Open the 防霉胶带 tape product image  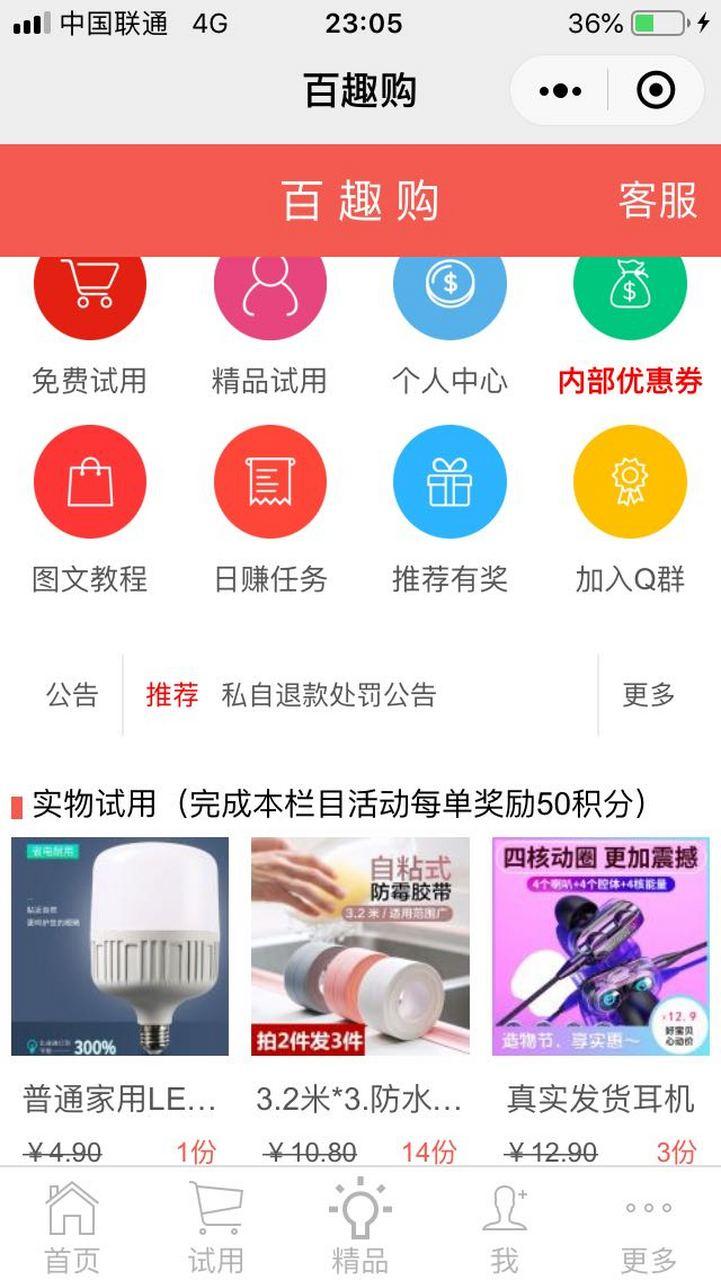(x=360, y=945)
